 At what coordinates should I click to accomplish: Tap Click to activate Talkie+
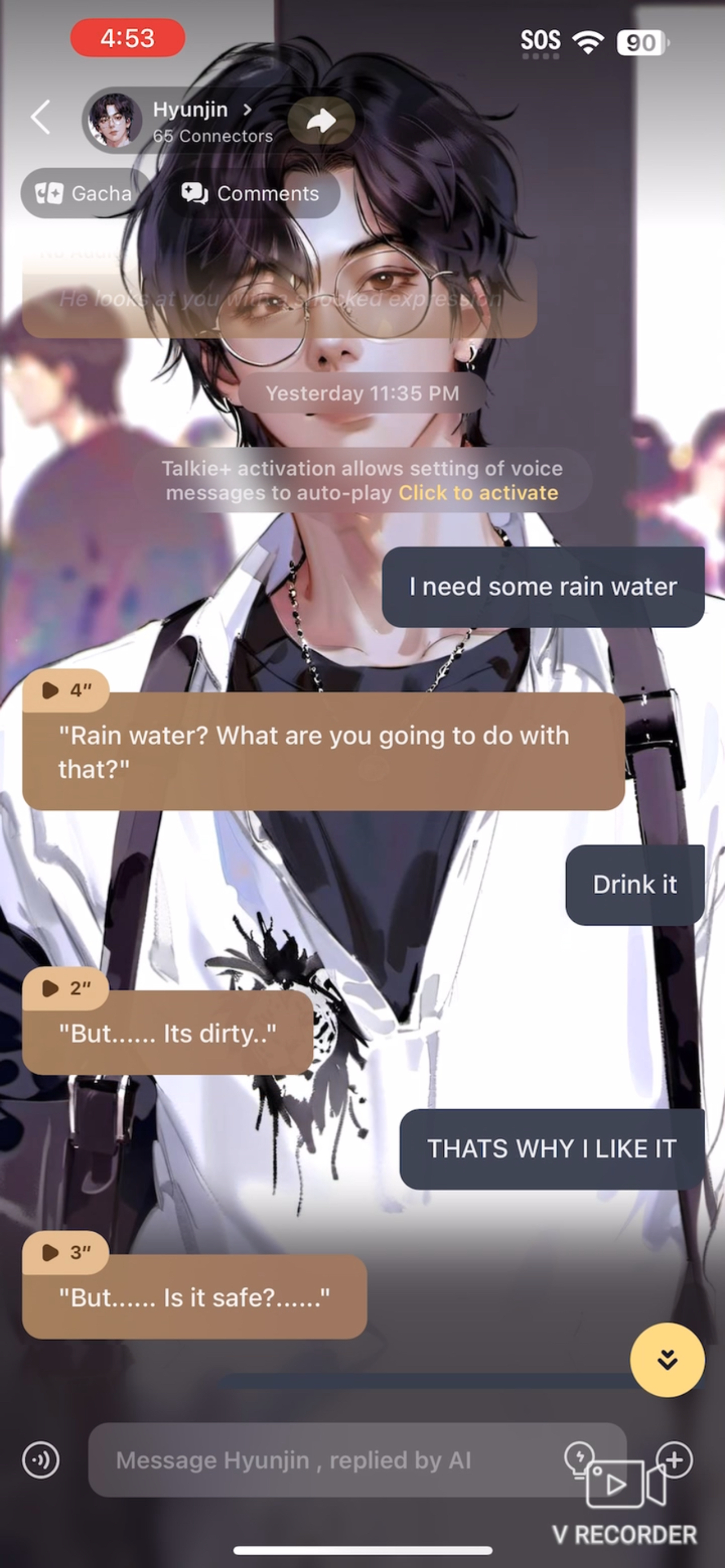(x=478, y=493)
